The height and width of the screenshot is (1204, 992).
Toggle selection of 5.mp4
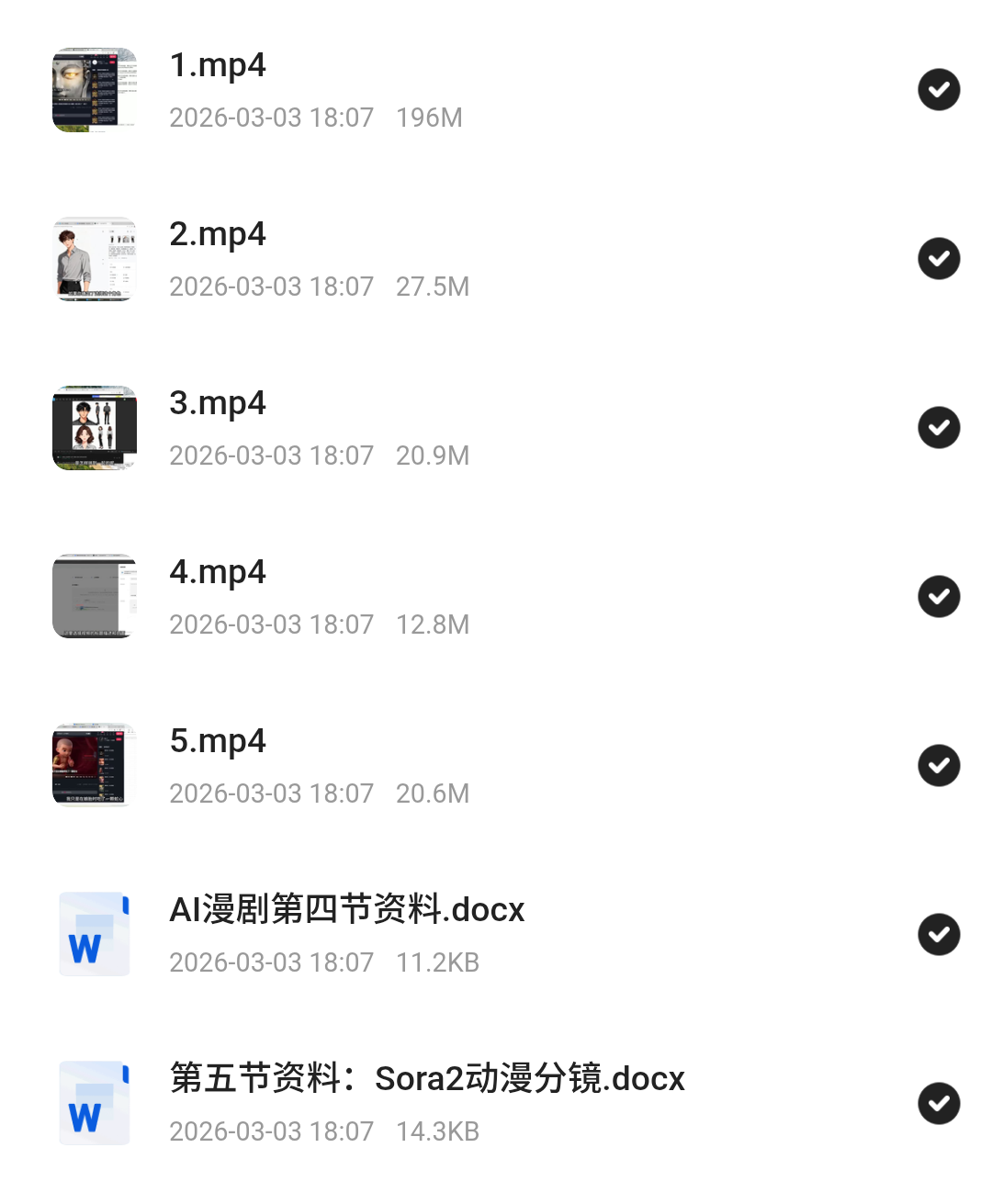[x=939, y=766]
